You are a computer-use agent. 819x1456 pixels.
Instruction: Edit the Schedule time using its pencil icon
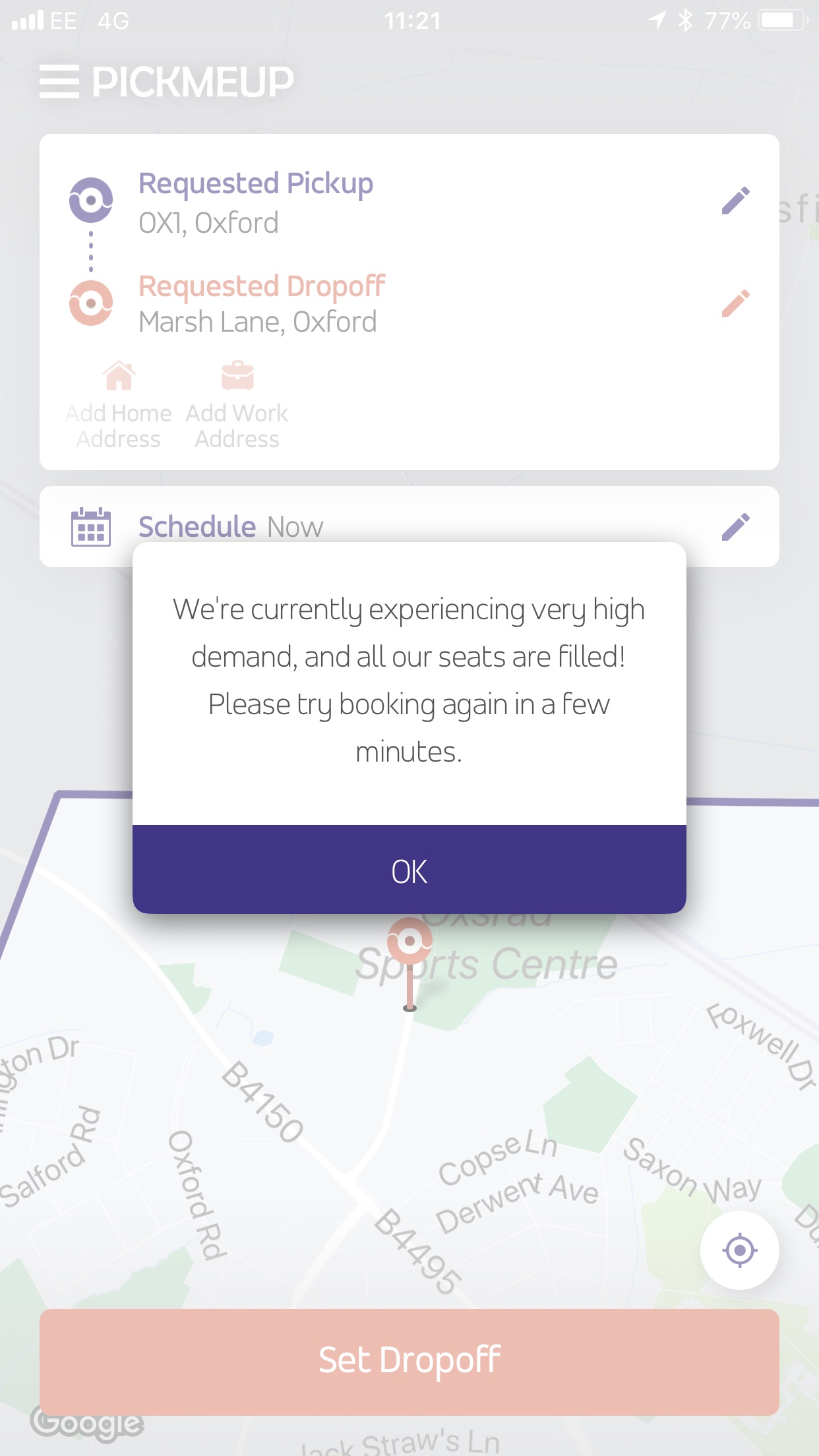[x=737, y=527]
